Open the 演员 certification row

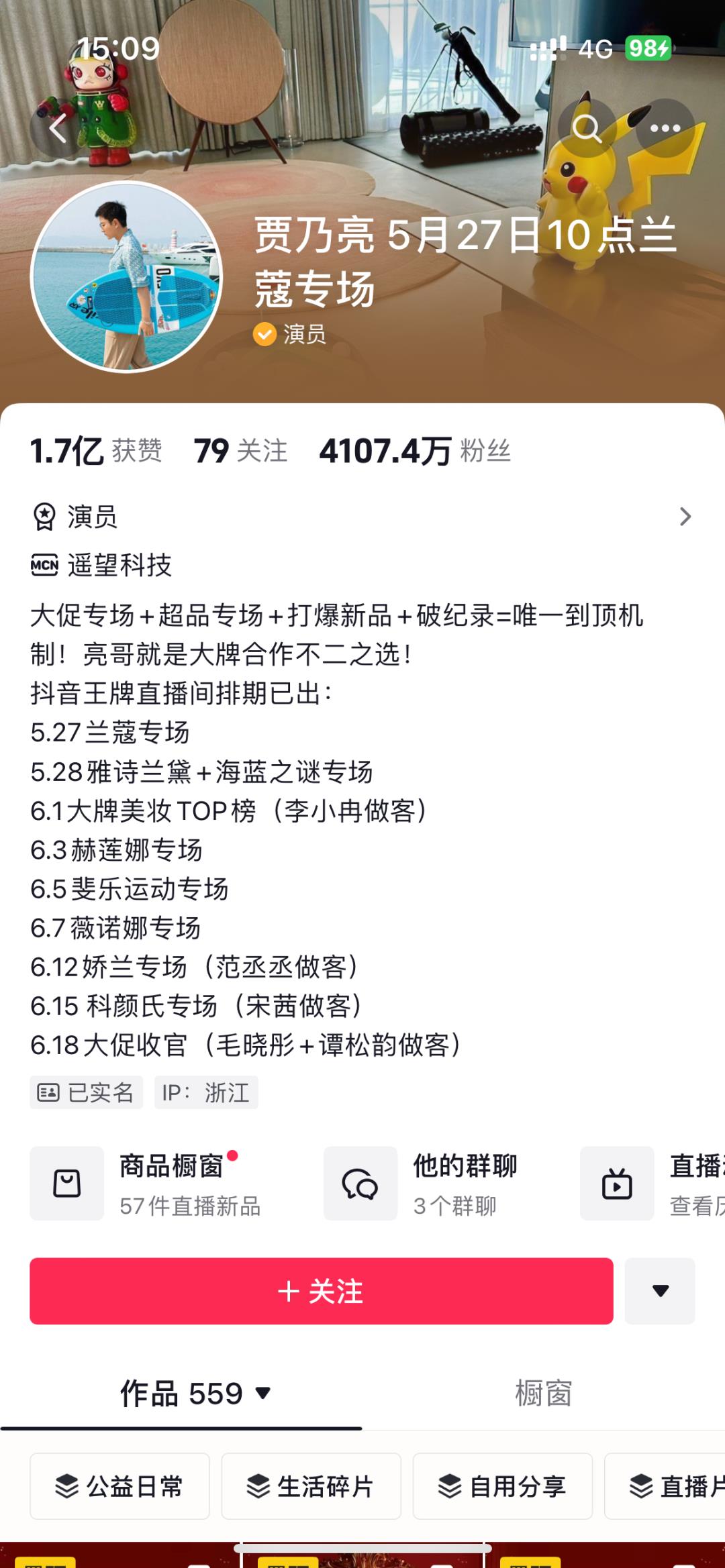tap(362, 517)
